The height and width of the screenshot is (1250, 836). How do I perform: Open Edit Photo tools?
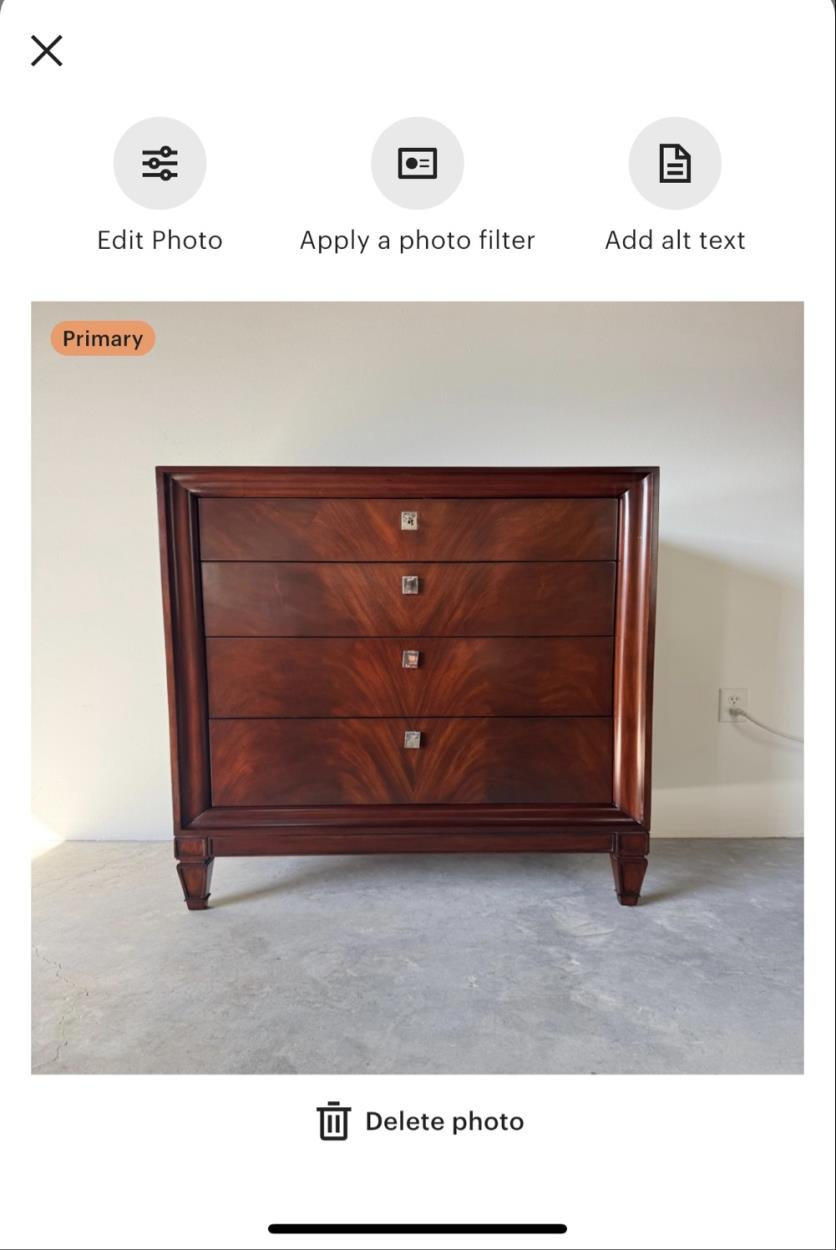[x=160, y=163]
